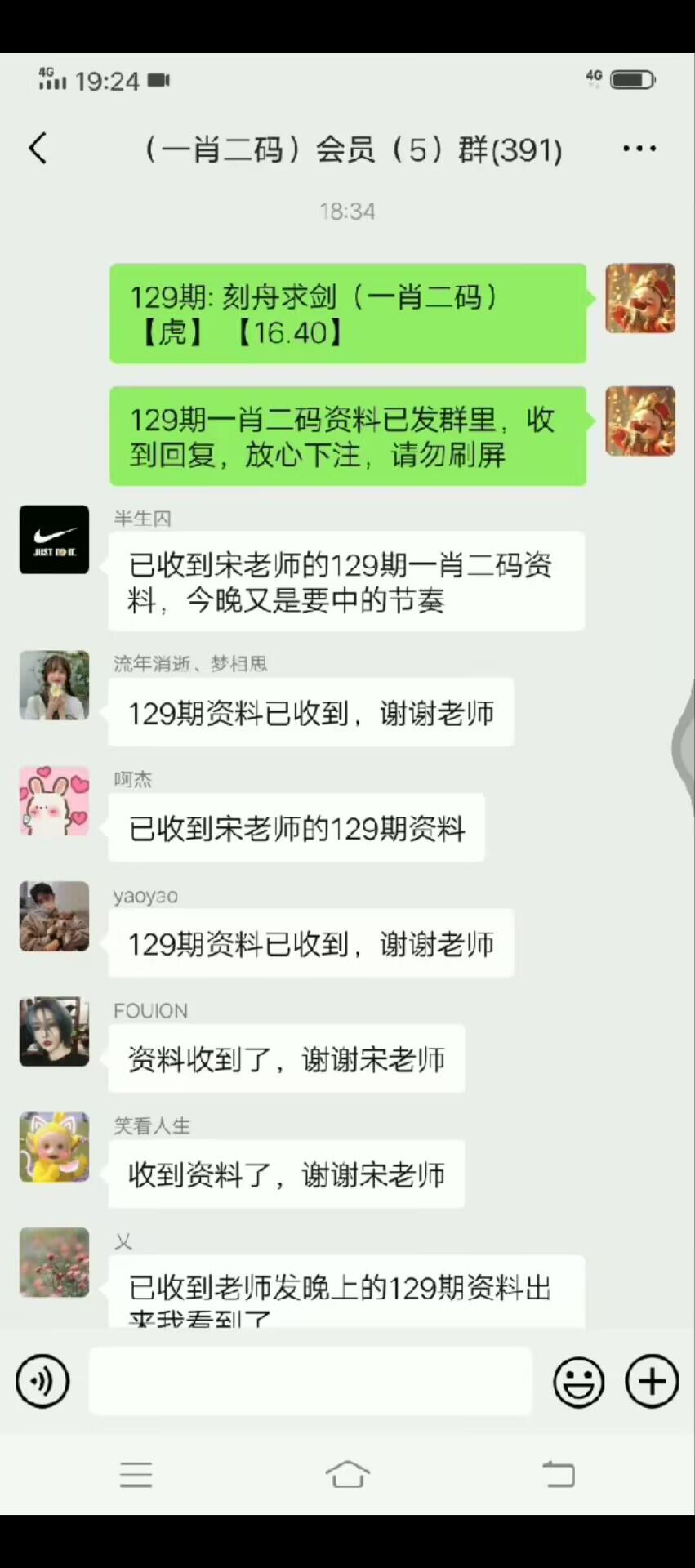
Task: View yaoyao's profile avatar
Action: [x=54, y=915]
